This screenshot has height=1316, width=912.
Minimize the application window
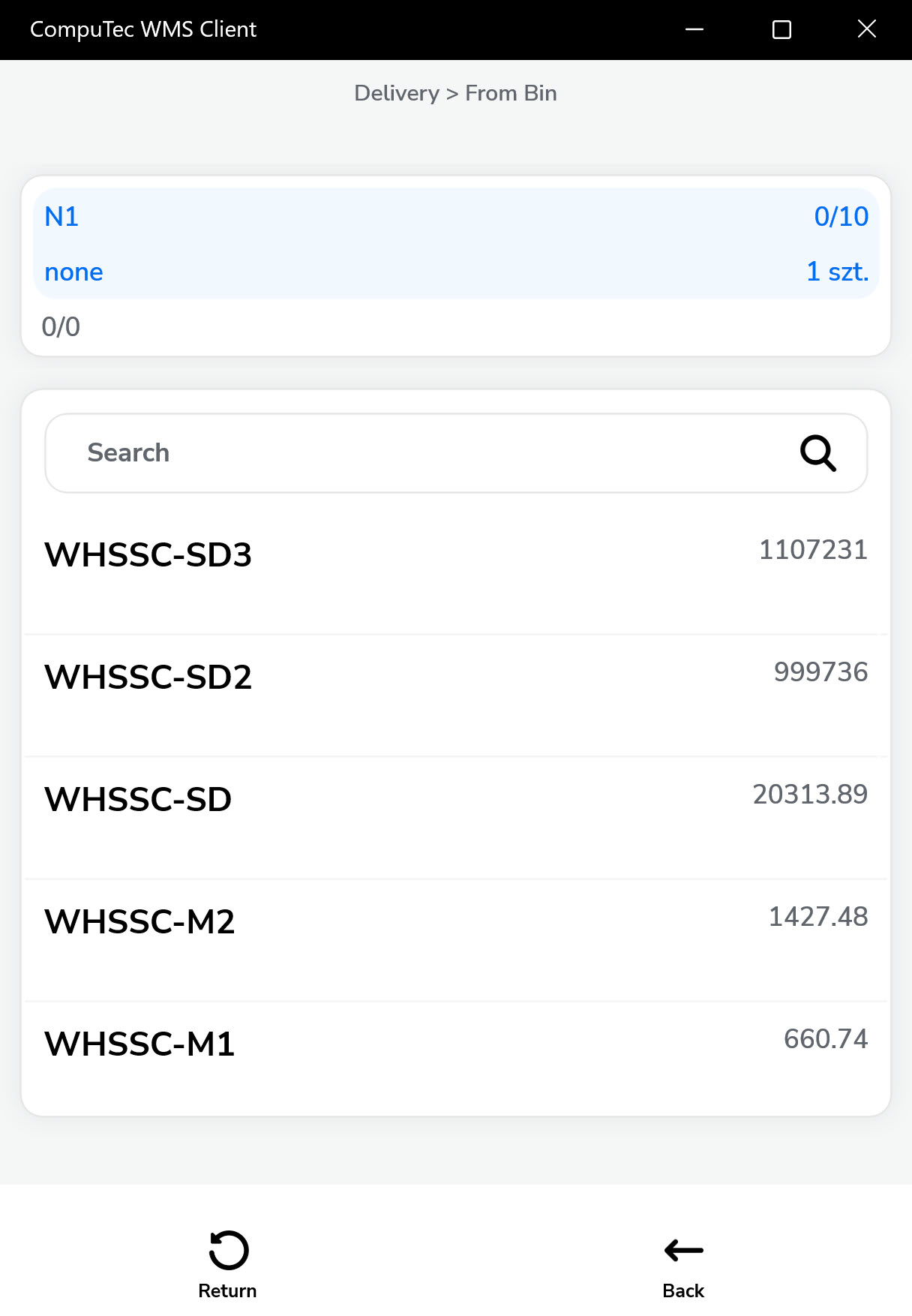[694, 29]
